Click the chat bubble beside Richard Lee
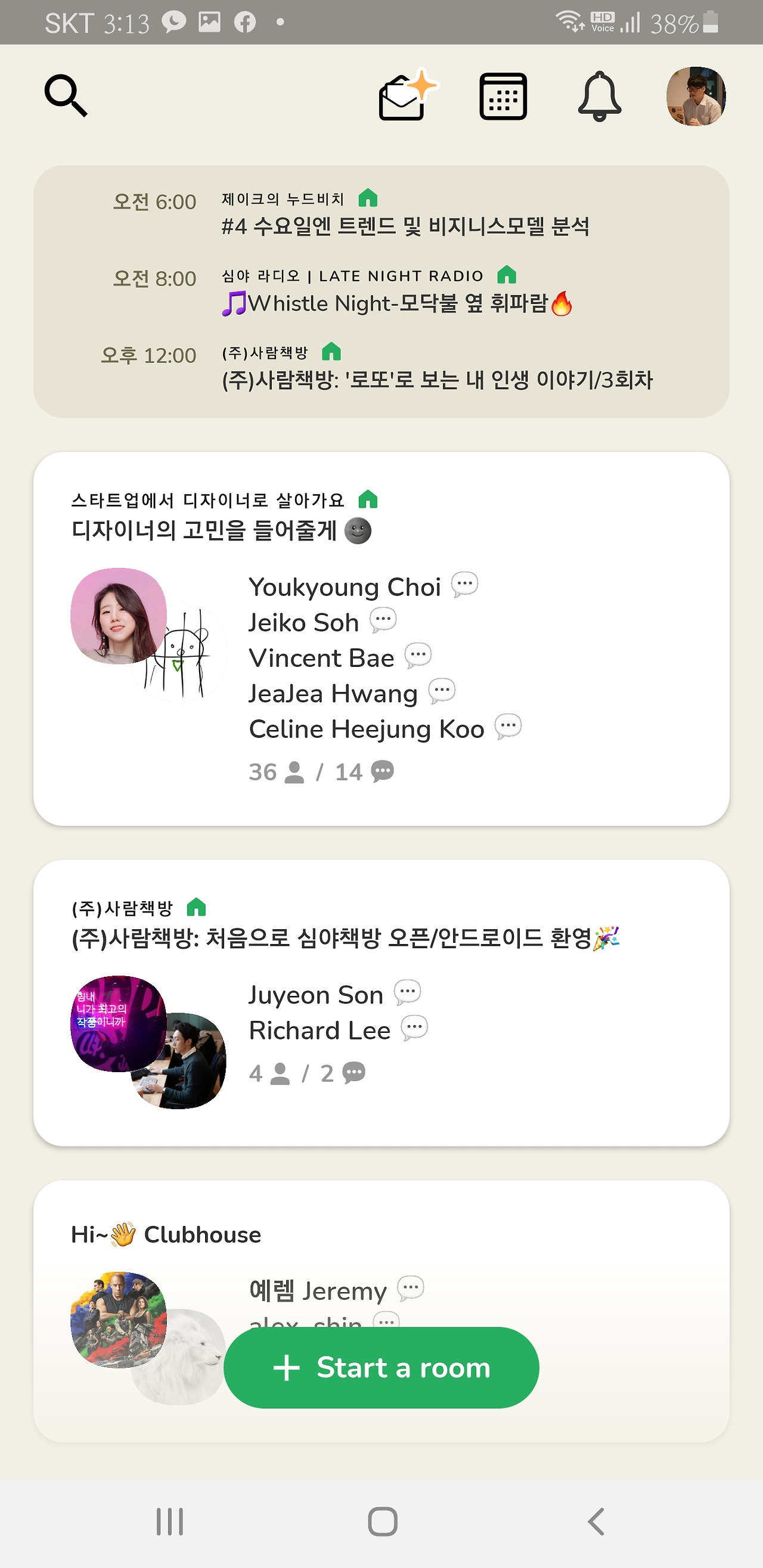This screenshot has height=1568, width=763. [416, 1026]
